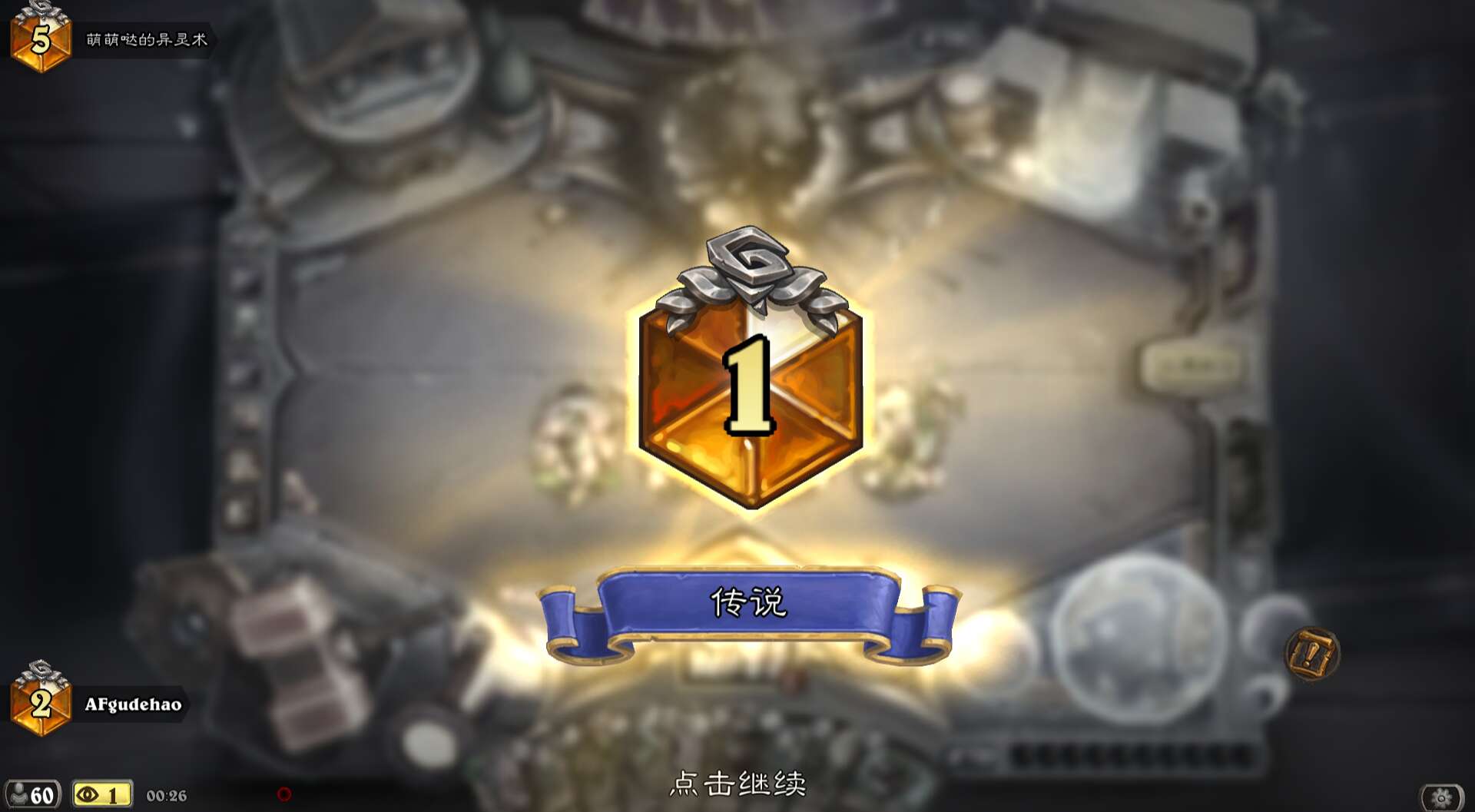
Task: Open the spectator eye counter
Action: pyautogui.click(x=101, y=794)
